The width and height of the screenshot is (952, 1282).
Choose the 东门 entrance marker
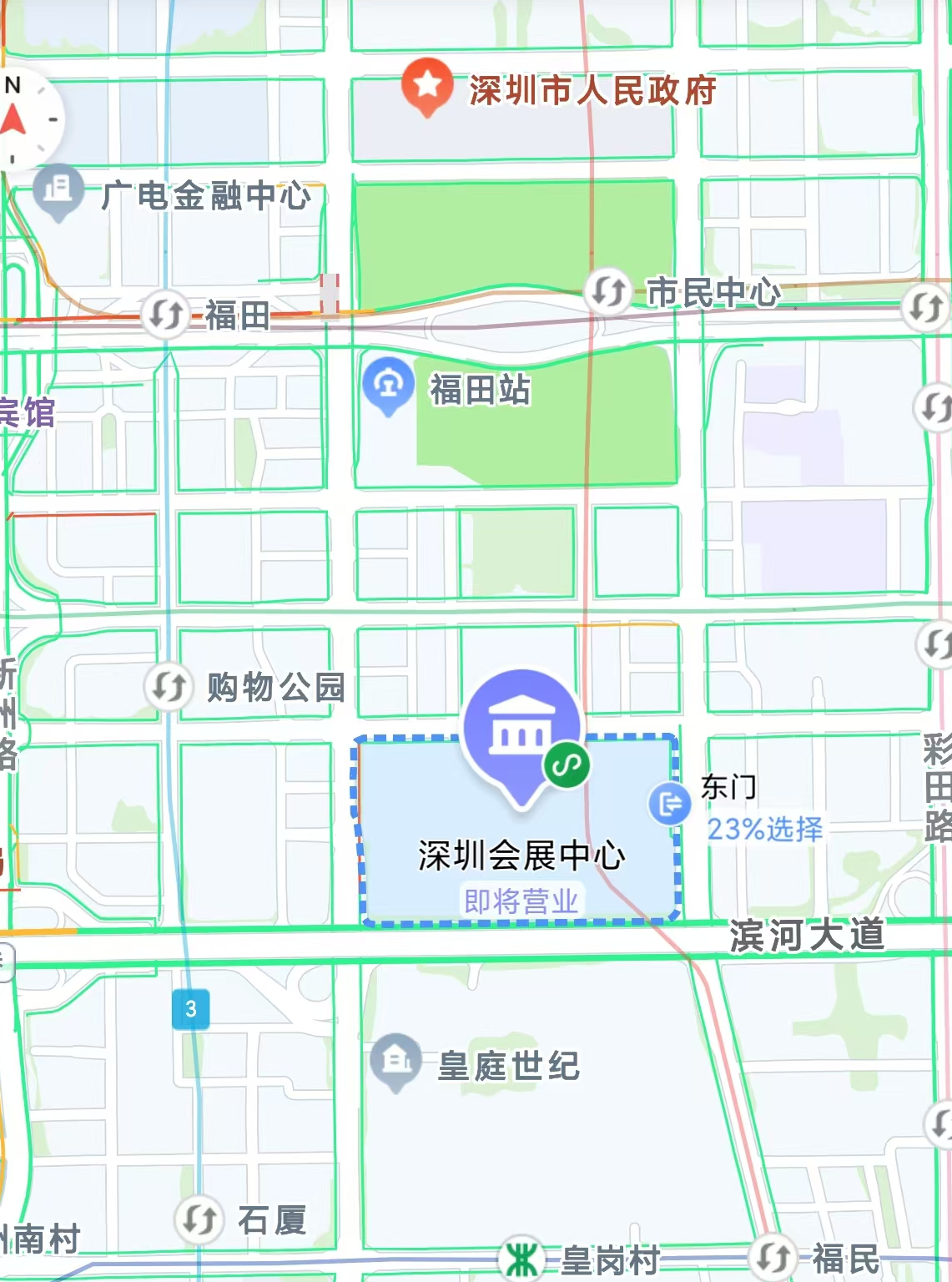point(670,804)
